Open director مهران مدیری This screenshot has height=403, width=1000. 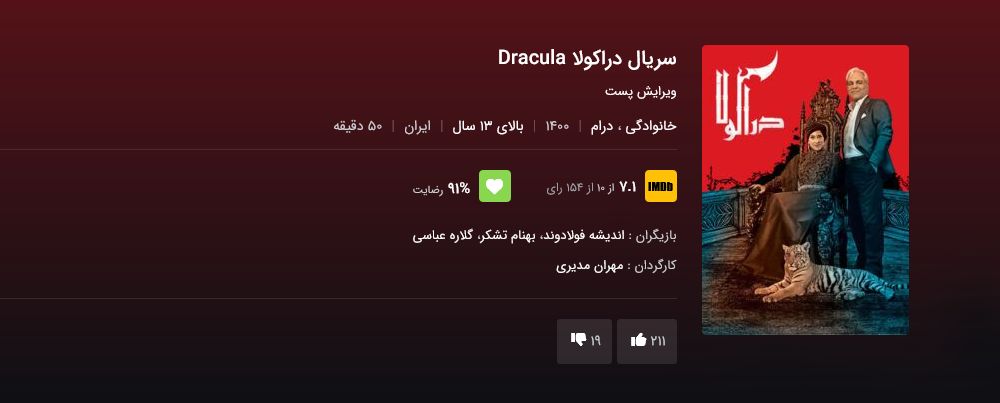click(x=589, y=266)
